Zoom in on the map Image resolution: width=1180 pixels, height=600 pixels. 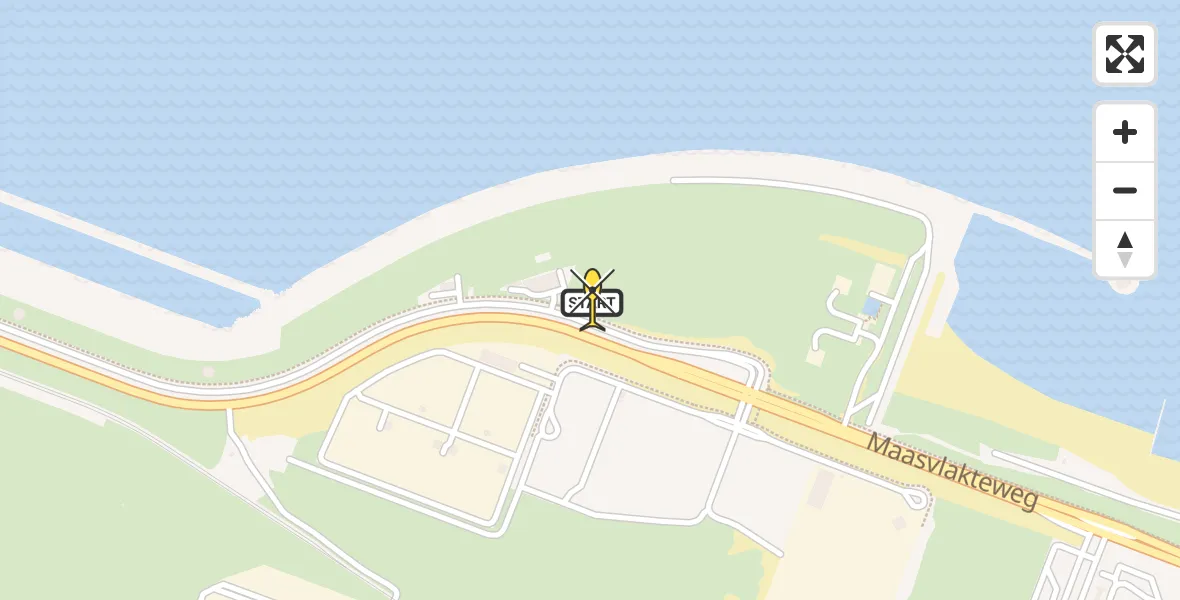[x=1124, y=132]
